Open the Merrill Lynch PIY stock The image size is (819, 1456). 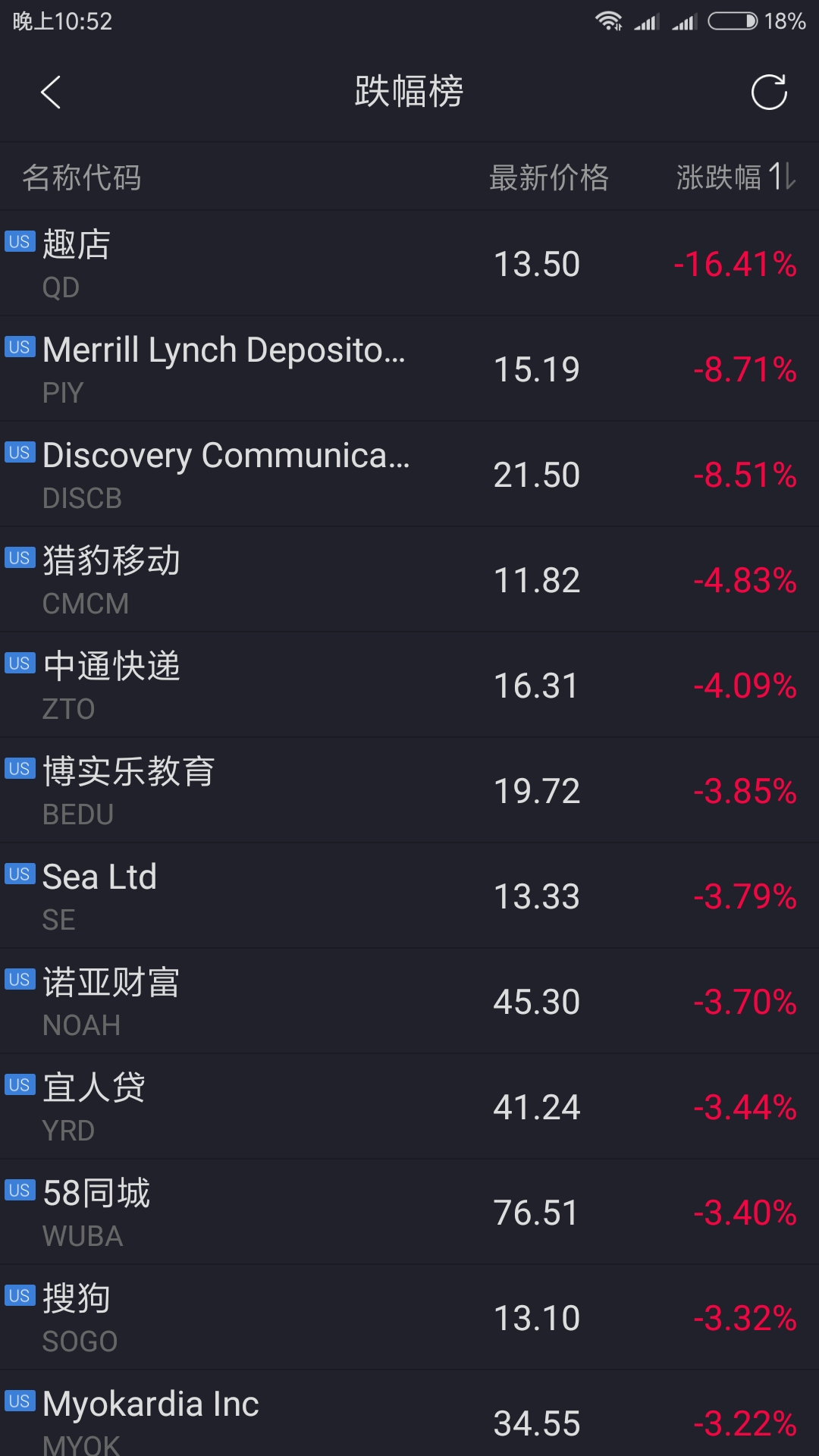409,369
